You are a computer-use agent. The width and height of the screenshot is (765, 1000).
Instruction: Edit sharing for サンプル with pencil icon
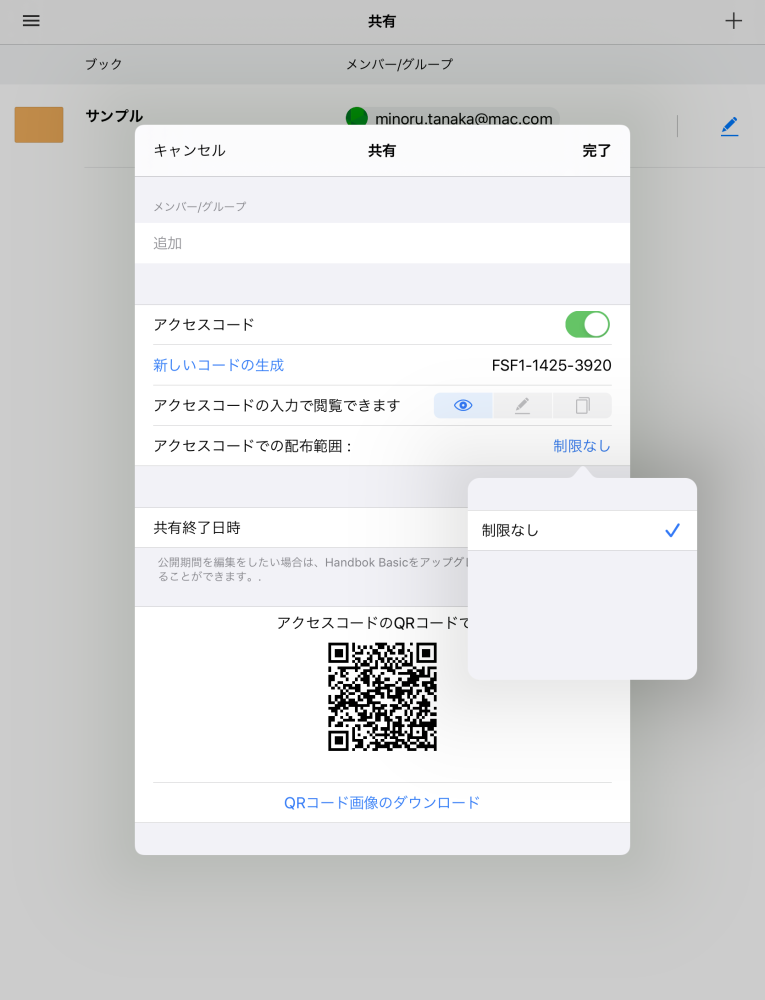729,126
